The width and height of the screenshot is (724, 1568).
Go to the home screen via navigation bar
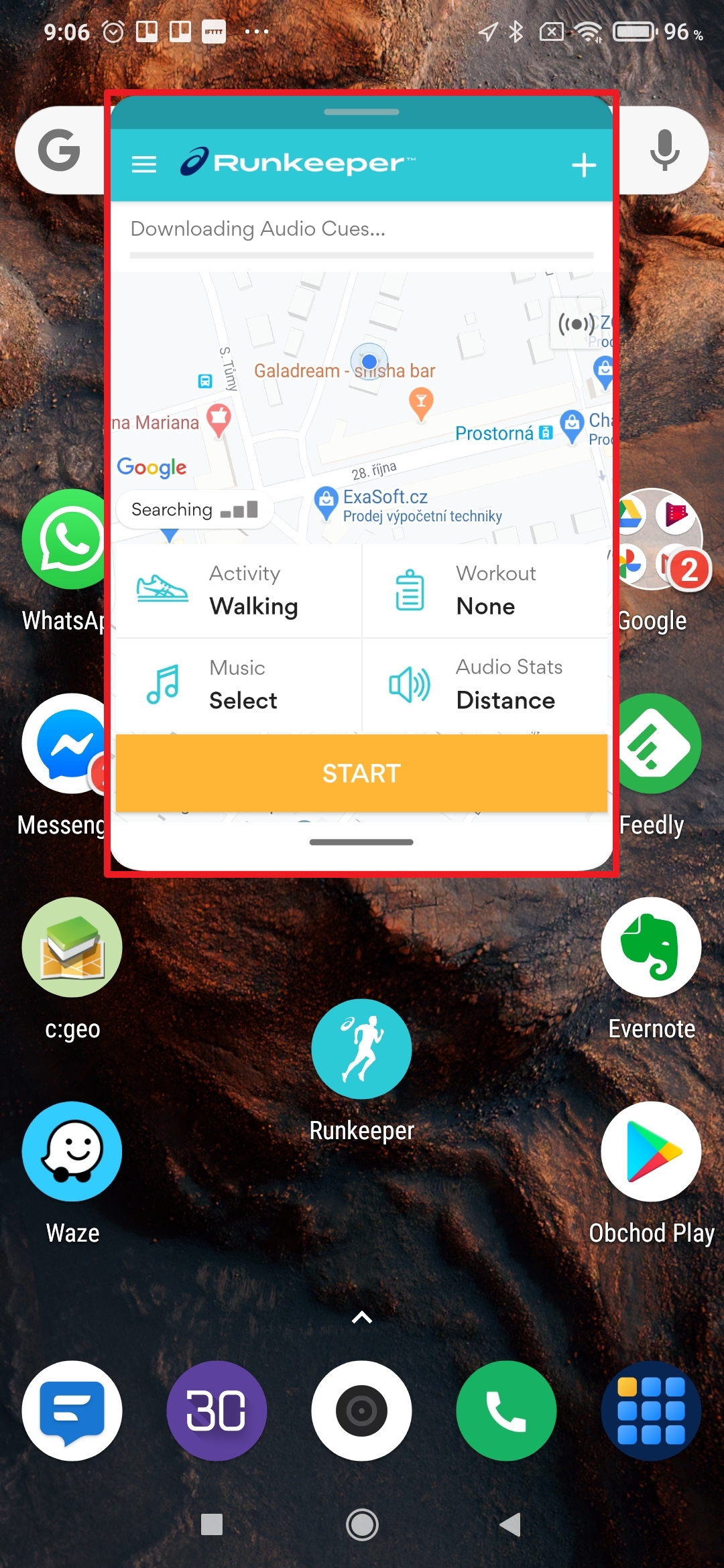pyautogui.click(x=362, y=1525)
